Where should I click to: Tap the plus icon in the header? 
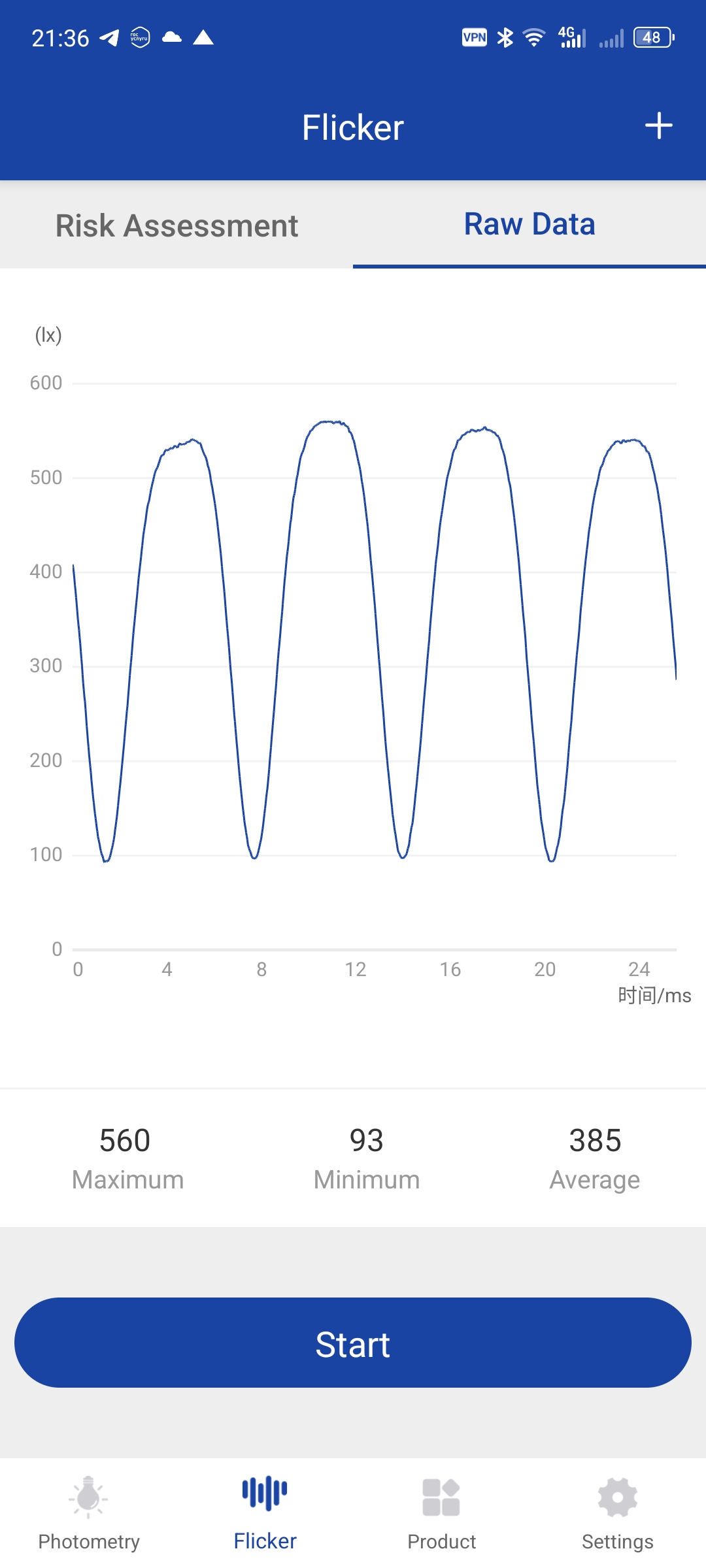click(x=658, y=125)
